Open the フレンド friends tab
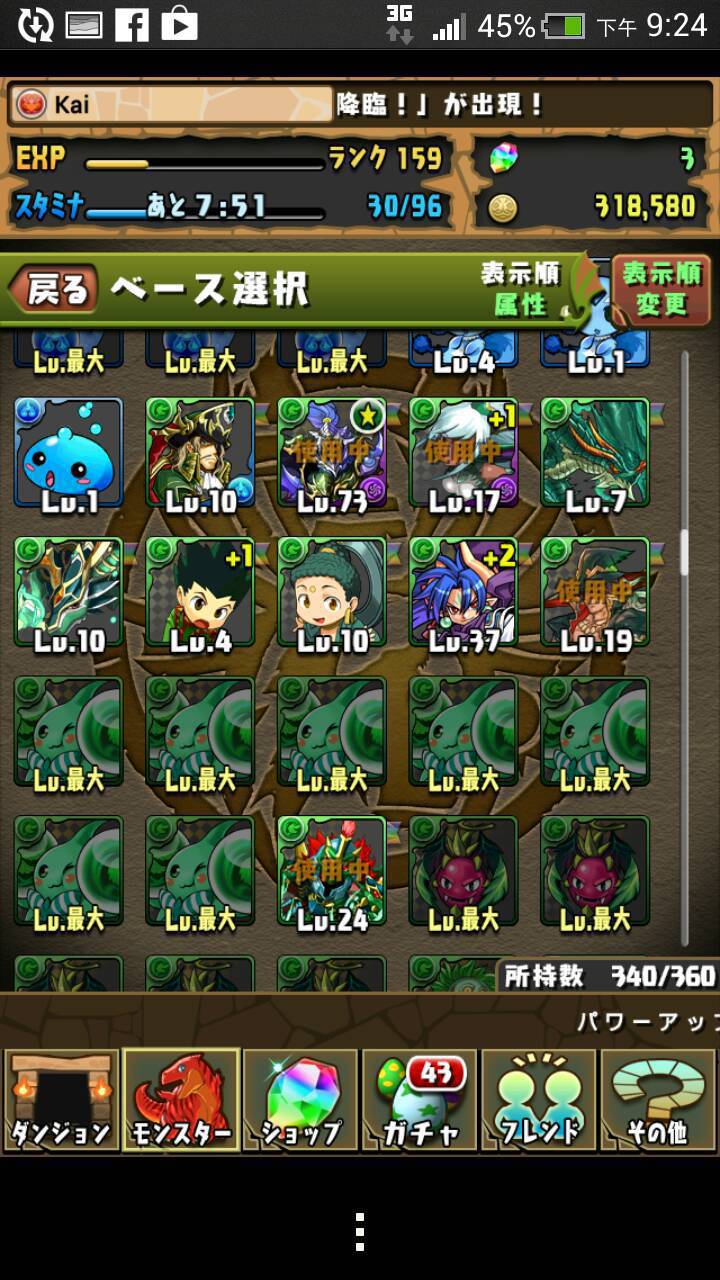 click(x=538, y=1100)
